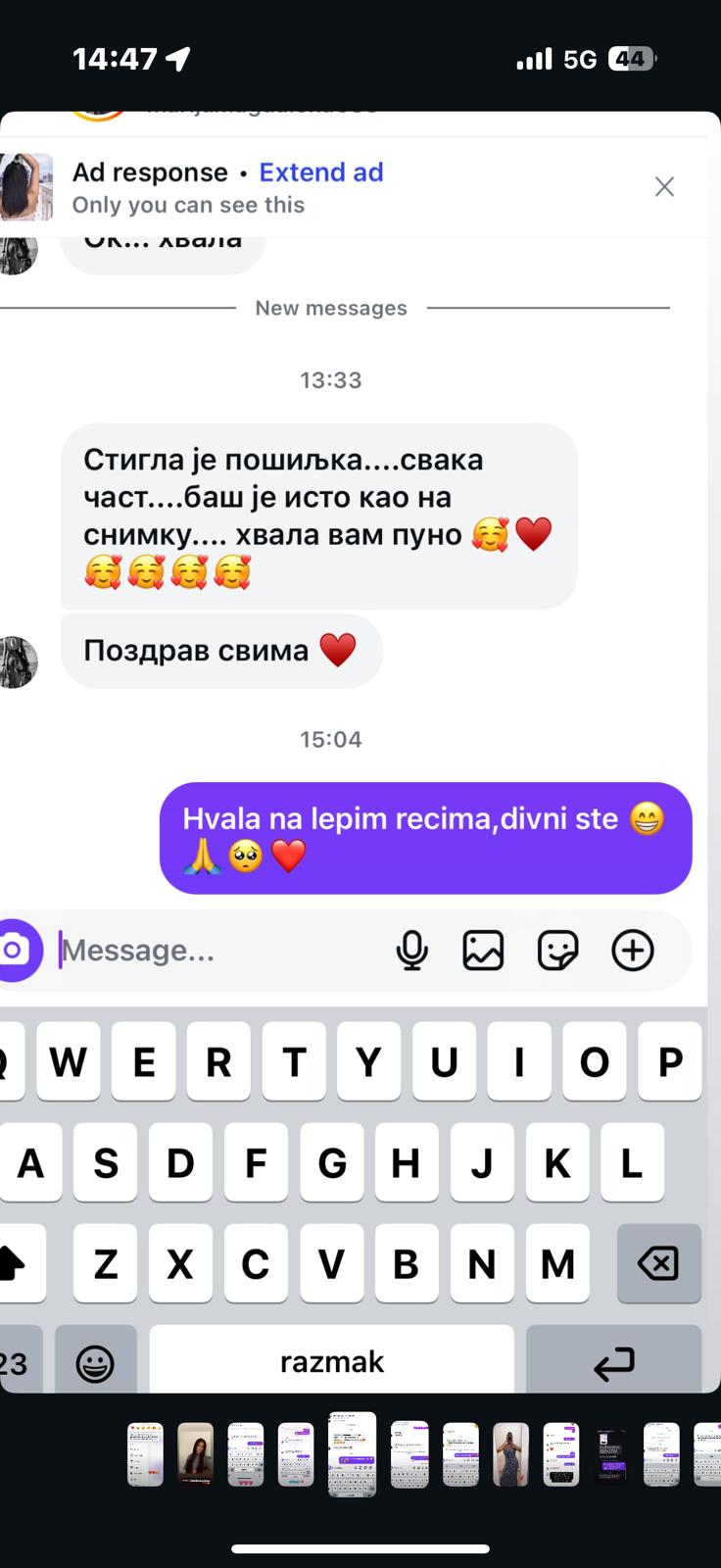Viewport: 721px width, 1568px height.
Task: Tap the displayed chat screenshot to show photo controls
Action: point(360,588)
